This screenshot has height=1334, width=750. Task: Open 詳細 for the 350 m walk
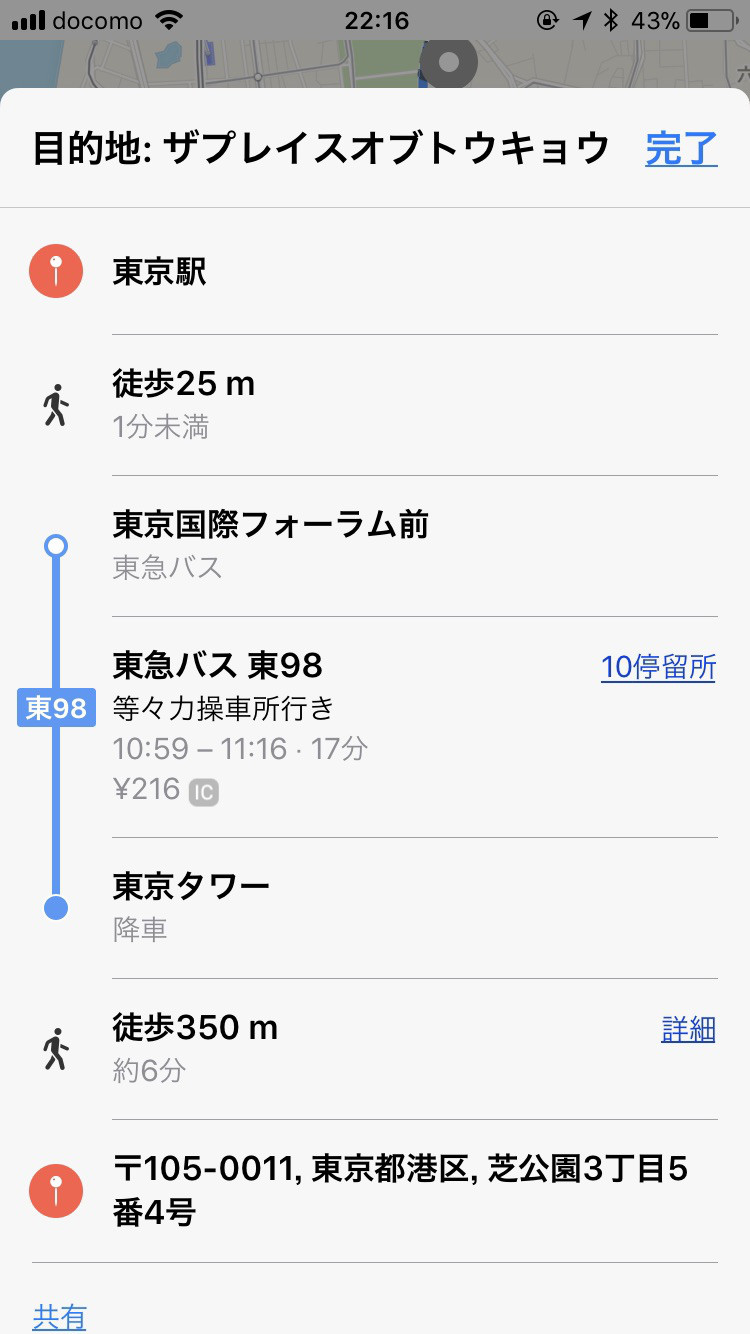pyautogui.click(x=688, y=1029)
